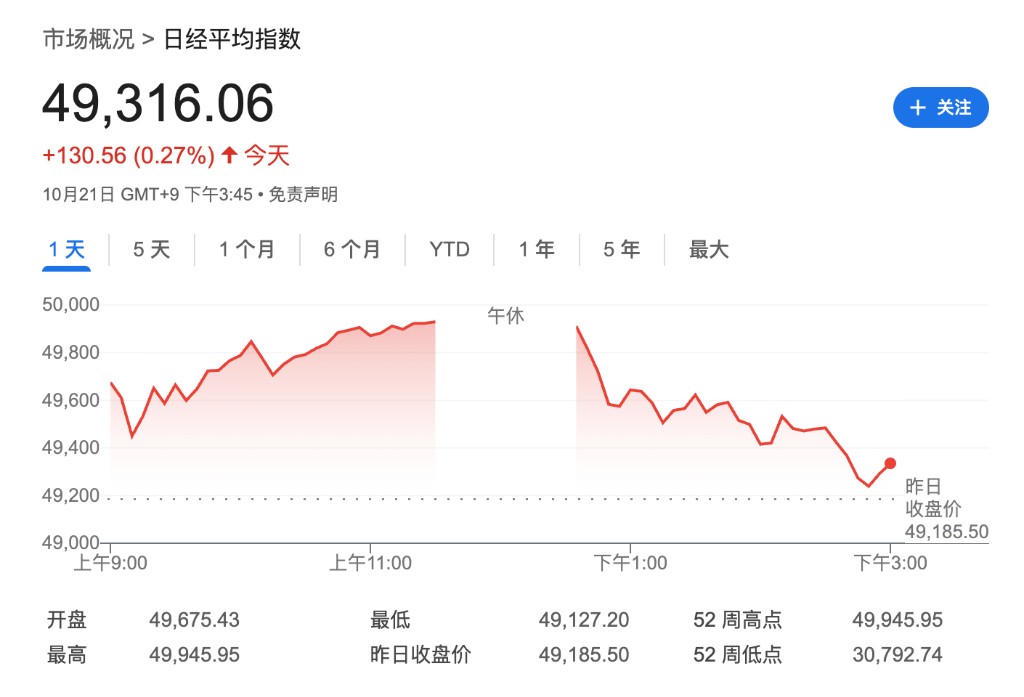Switch chart to 6 个月
This screenshot has width=1024, height=697.
point(352,250)
